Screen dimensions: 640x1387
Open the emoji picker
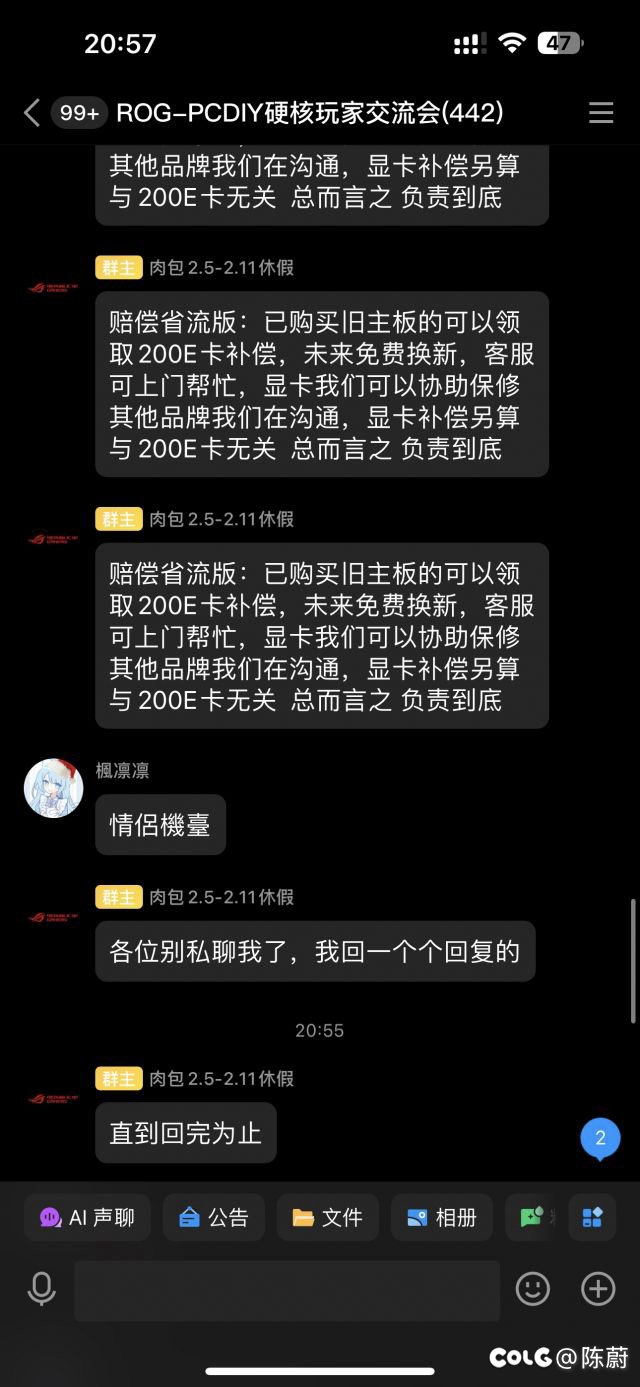[533, 1290]
